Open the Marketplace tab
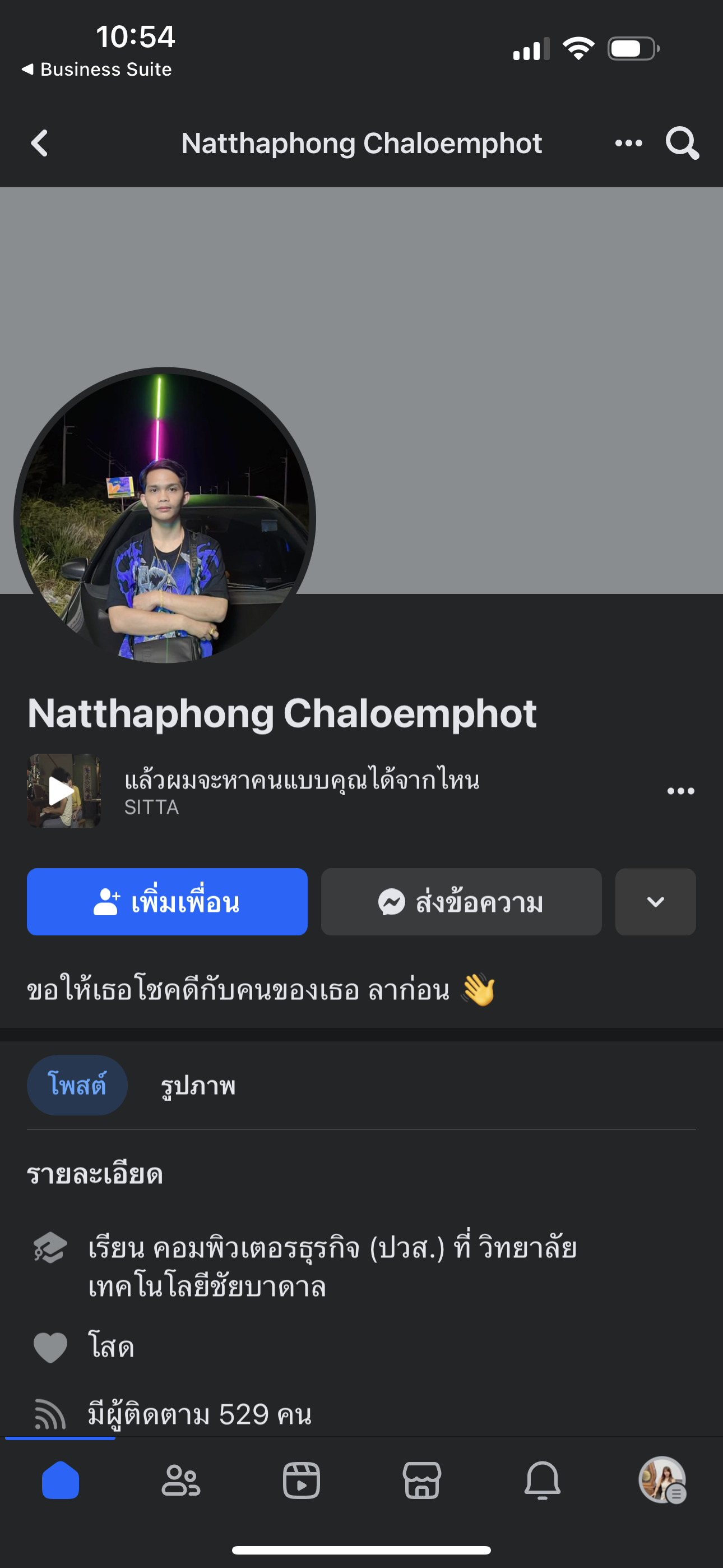 [x=421, y=1480]
